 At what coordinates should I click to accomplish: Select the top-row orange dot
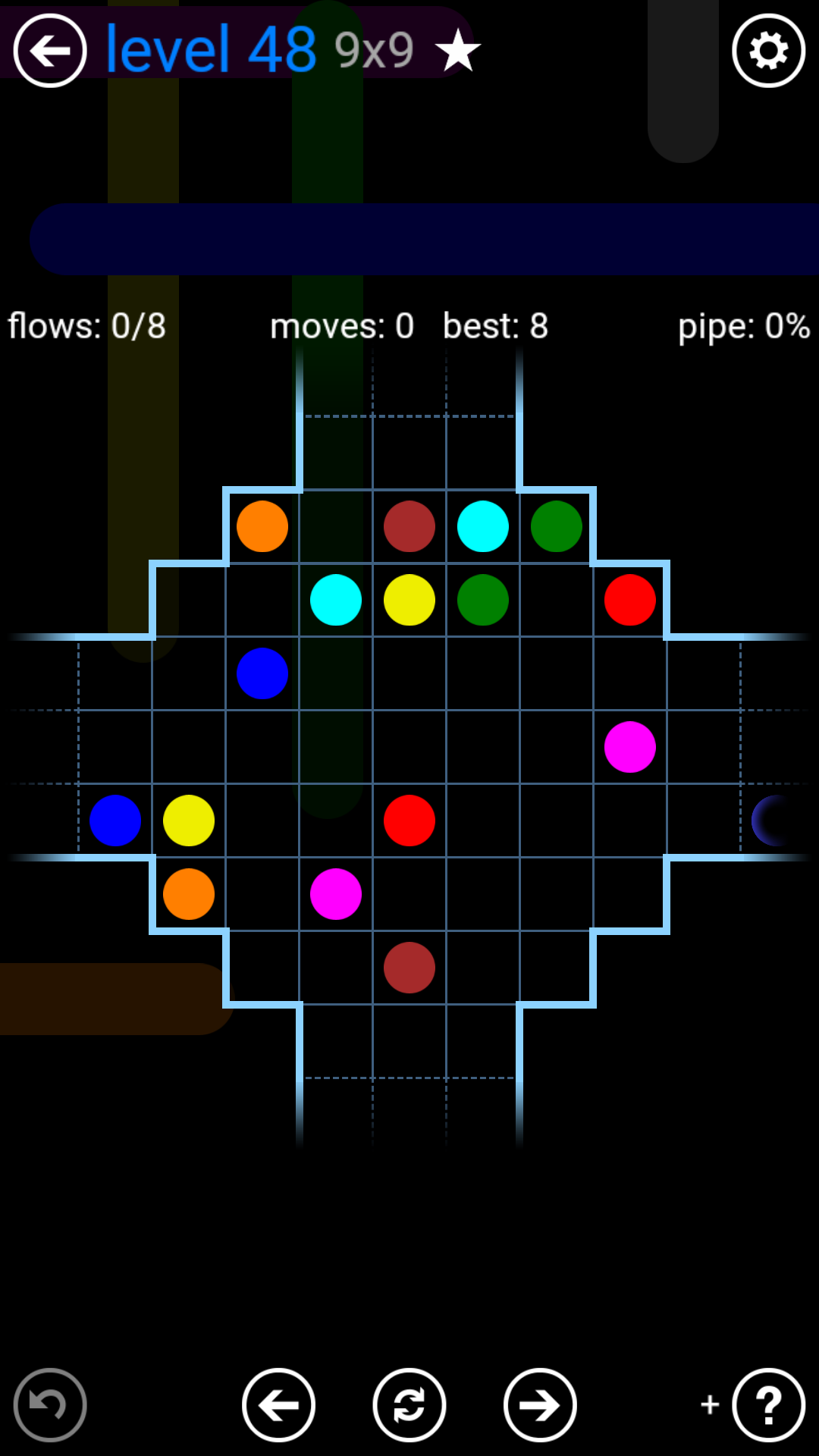262,526
